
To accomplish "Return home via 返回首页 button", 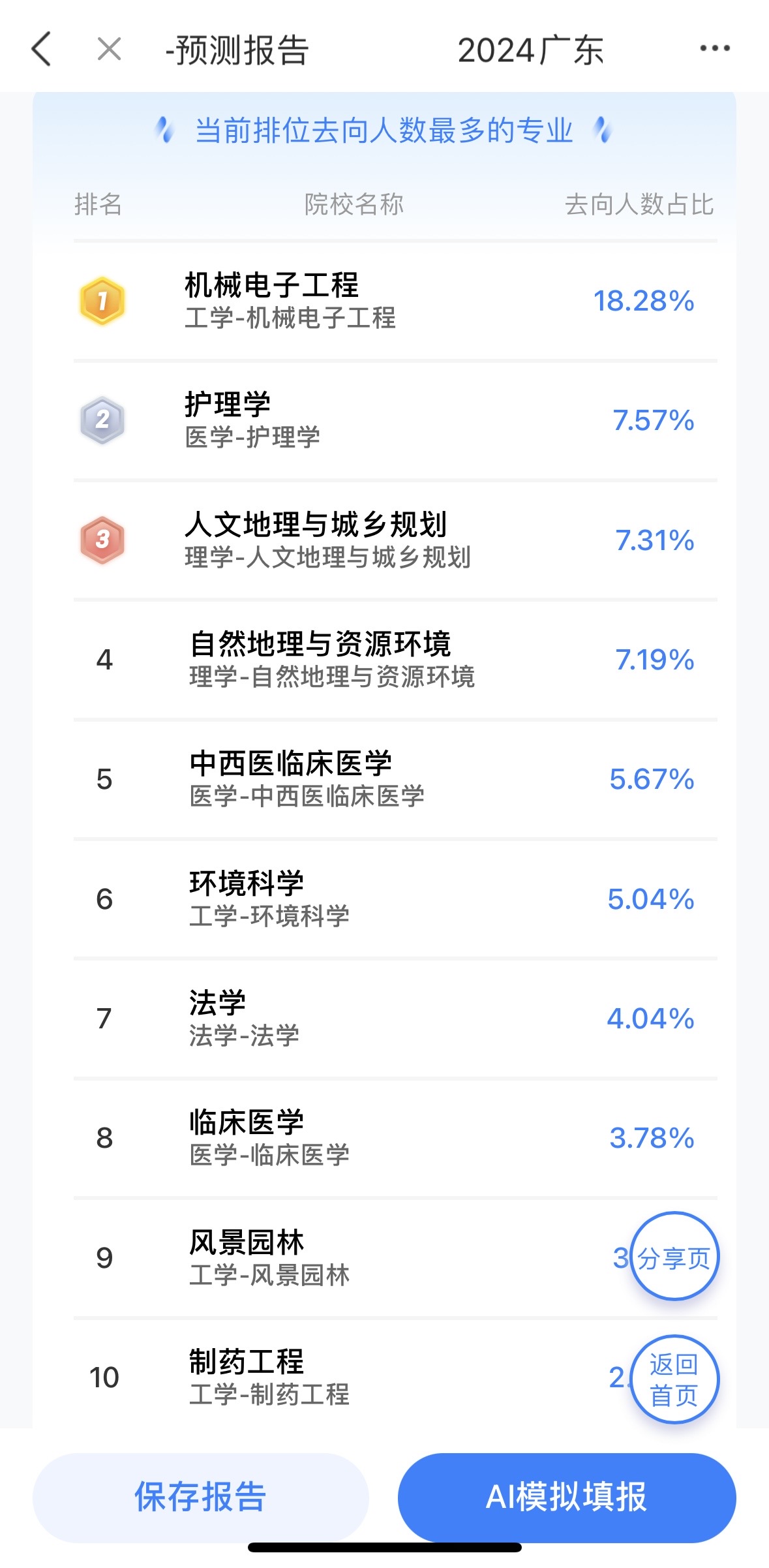I will pos(674,1379).
